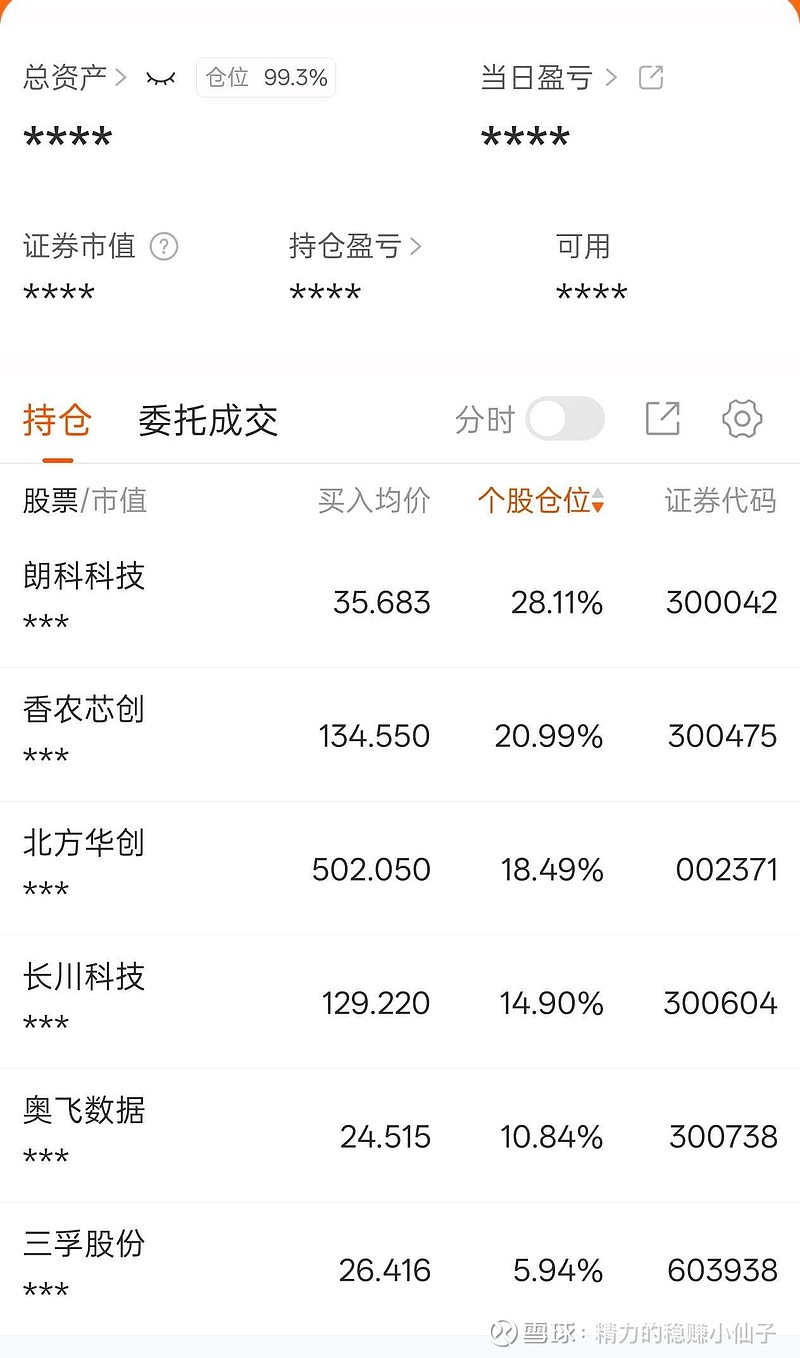800x1358 pixels.
Task: Click the export icon beside the 分时 switch
Action: pos(662,418)
